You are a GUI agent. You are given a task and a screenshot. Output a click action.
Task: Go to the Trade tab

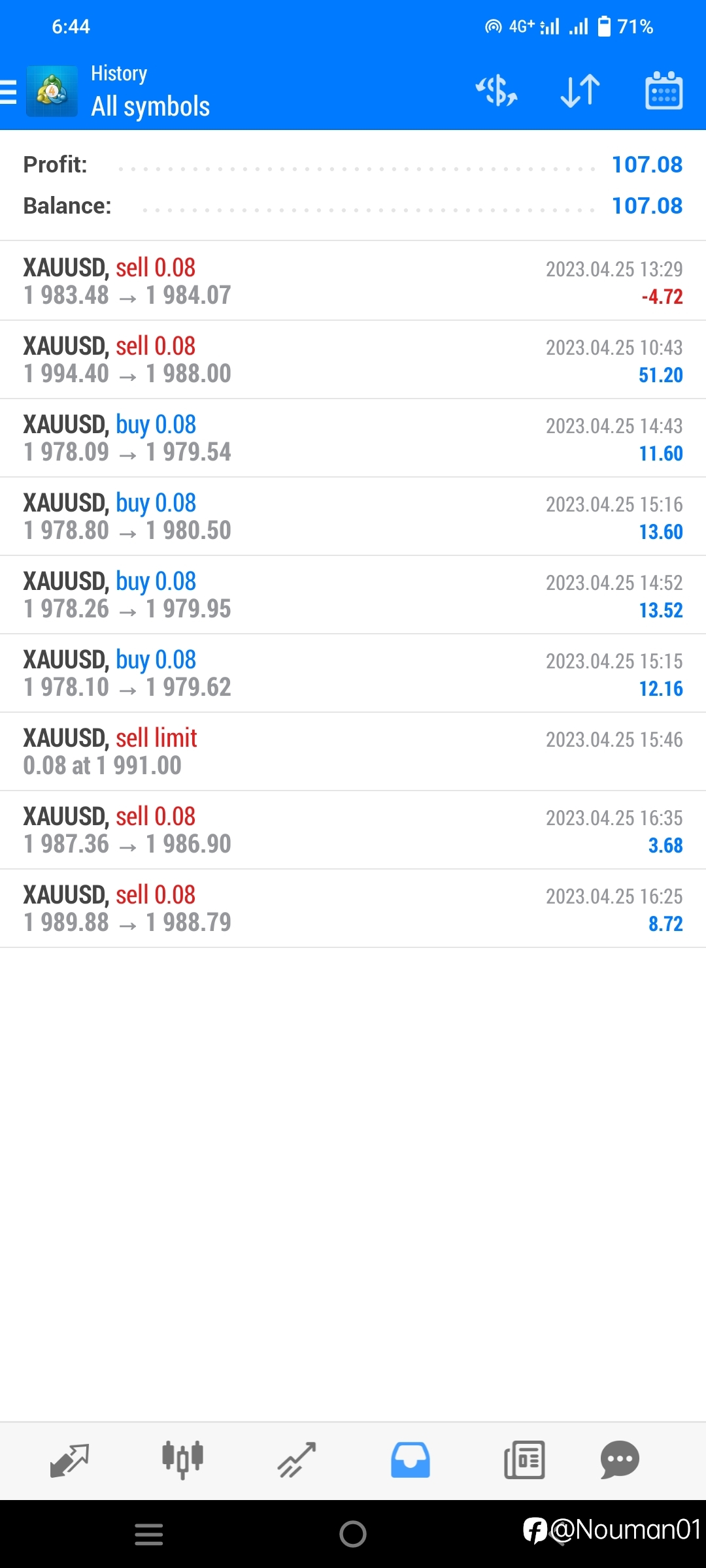[x=297, y=1460]
